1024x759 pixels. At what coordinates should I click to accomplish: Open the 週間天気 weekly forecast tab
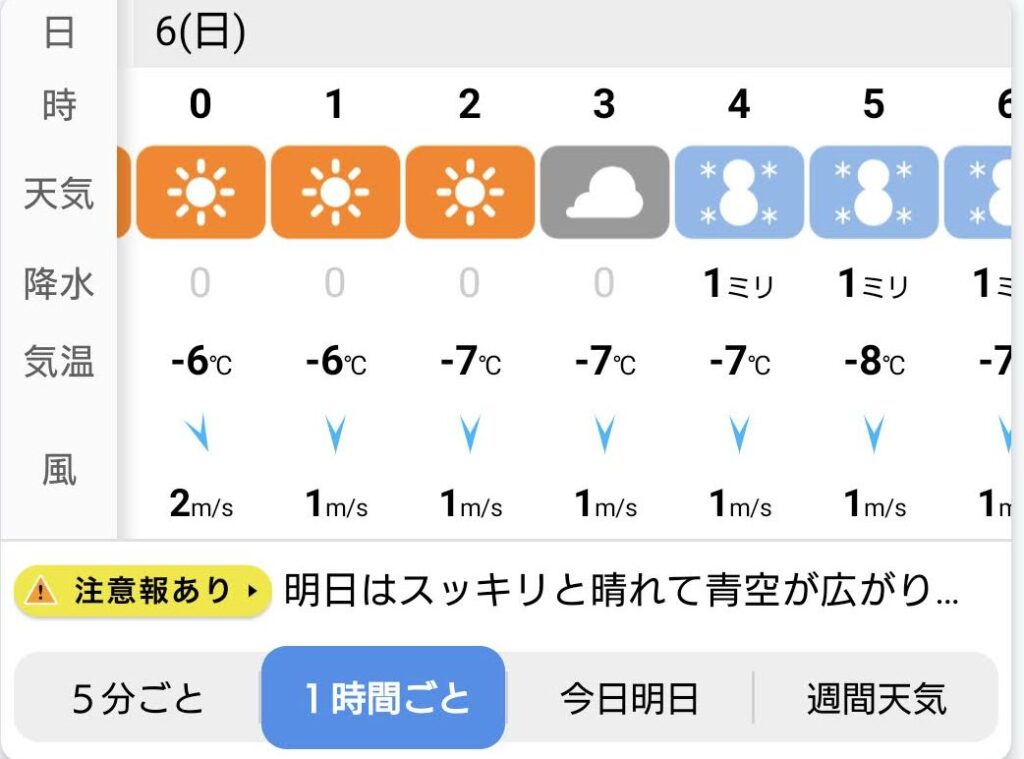click(x=876, y=698)
